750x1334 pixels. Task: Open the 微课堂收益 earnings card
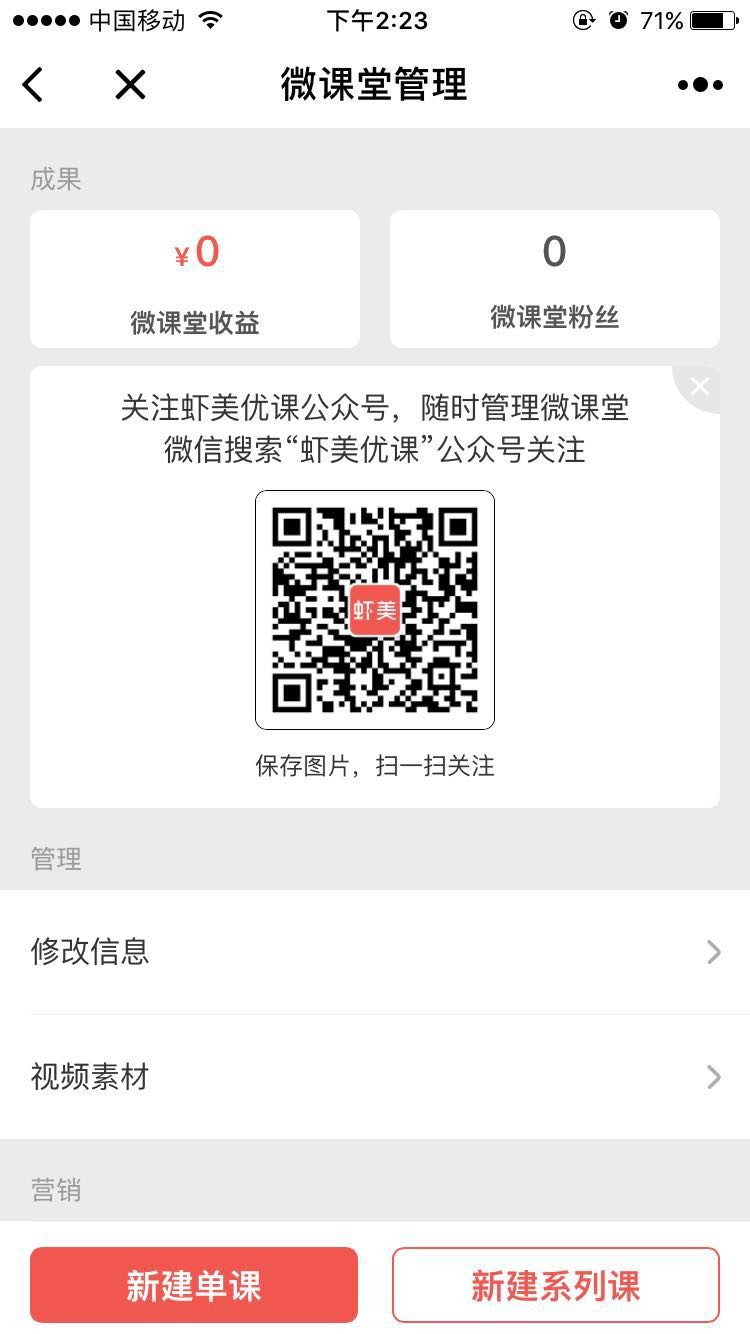[x=195, y=279]
